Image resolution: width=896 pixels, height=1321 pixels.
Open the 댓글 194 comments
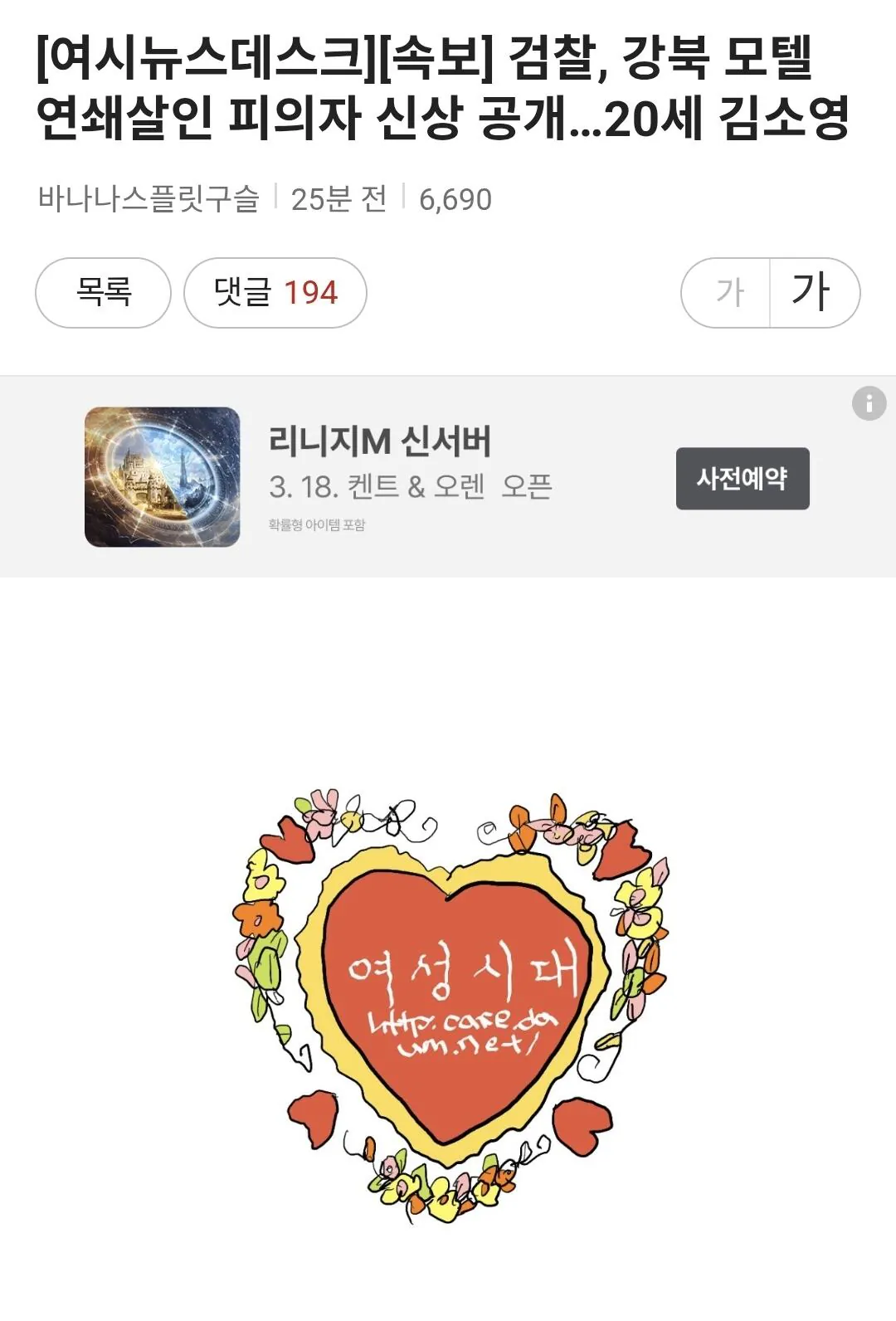[275, 292]
